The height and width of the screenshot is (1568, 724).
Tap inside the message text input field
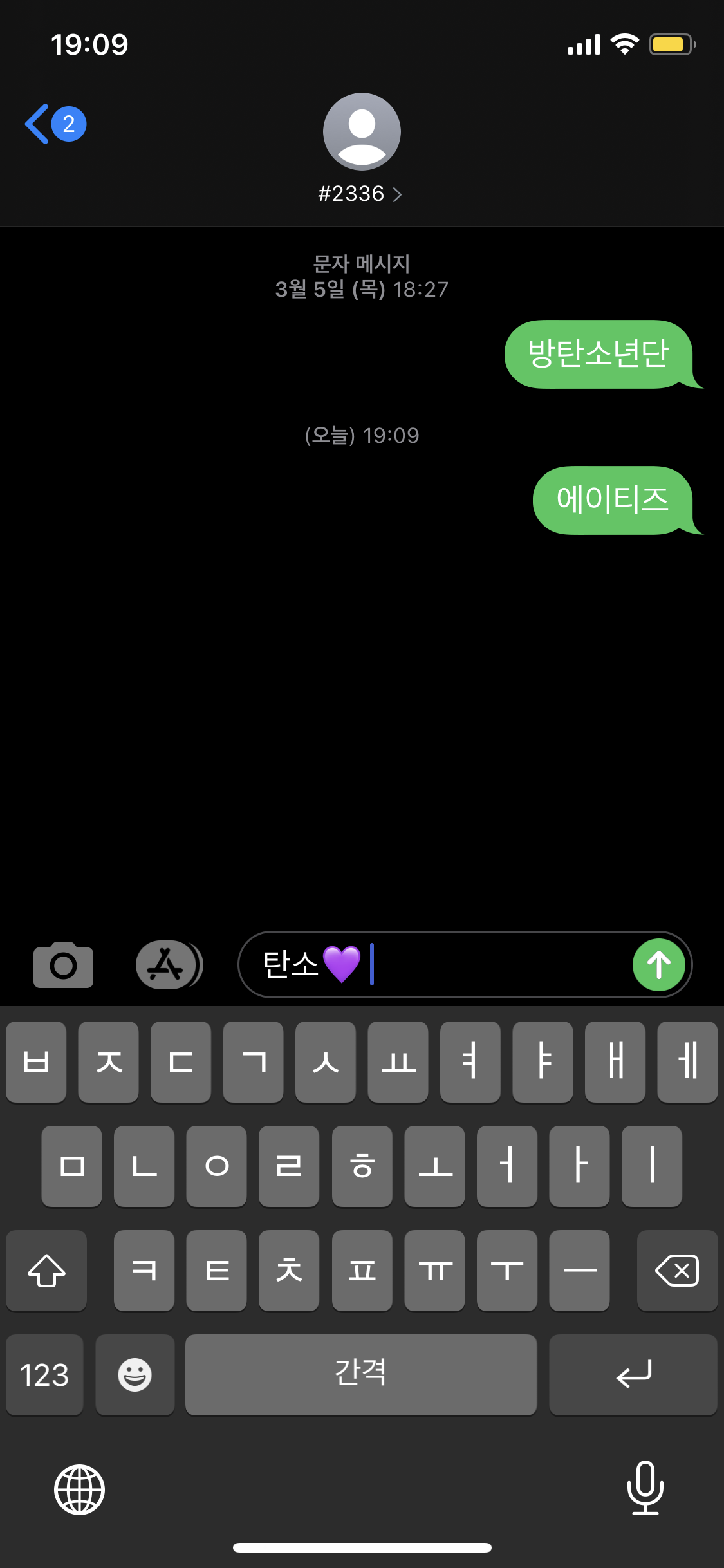click(450, 964)
